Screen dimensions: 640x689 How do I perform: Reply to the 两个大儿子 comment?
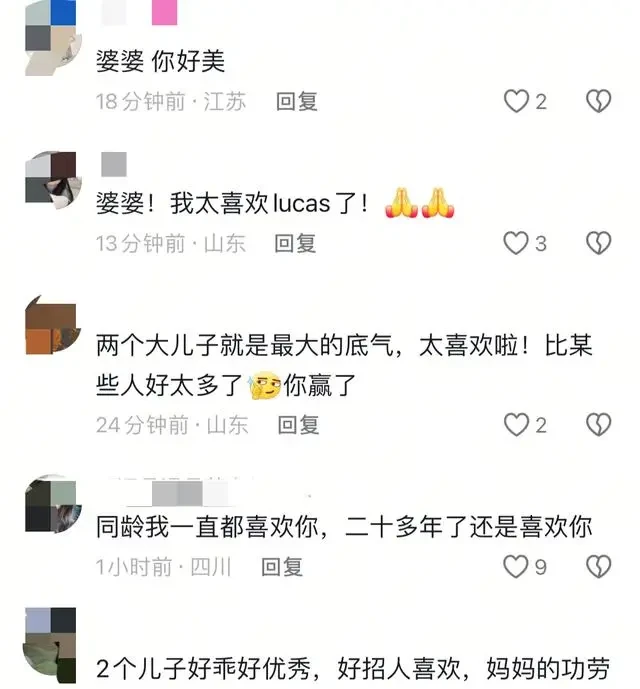point(298,425)
